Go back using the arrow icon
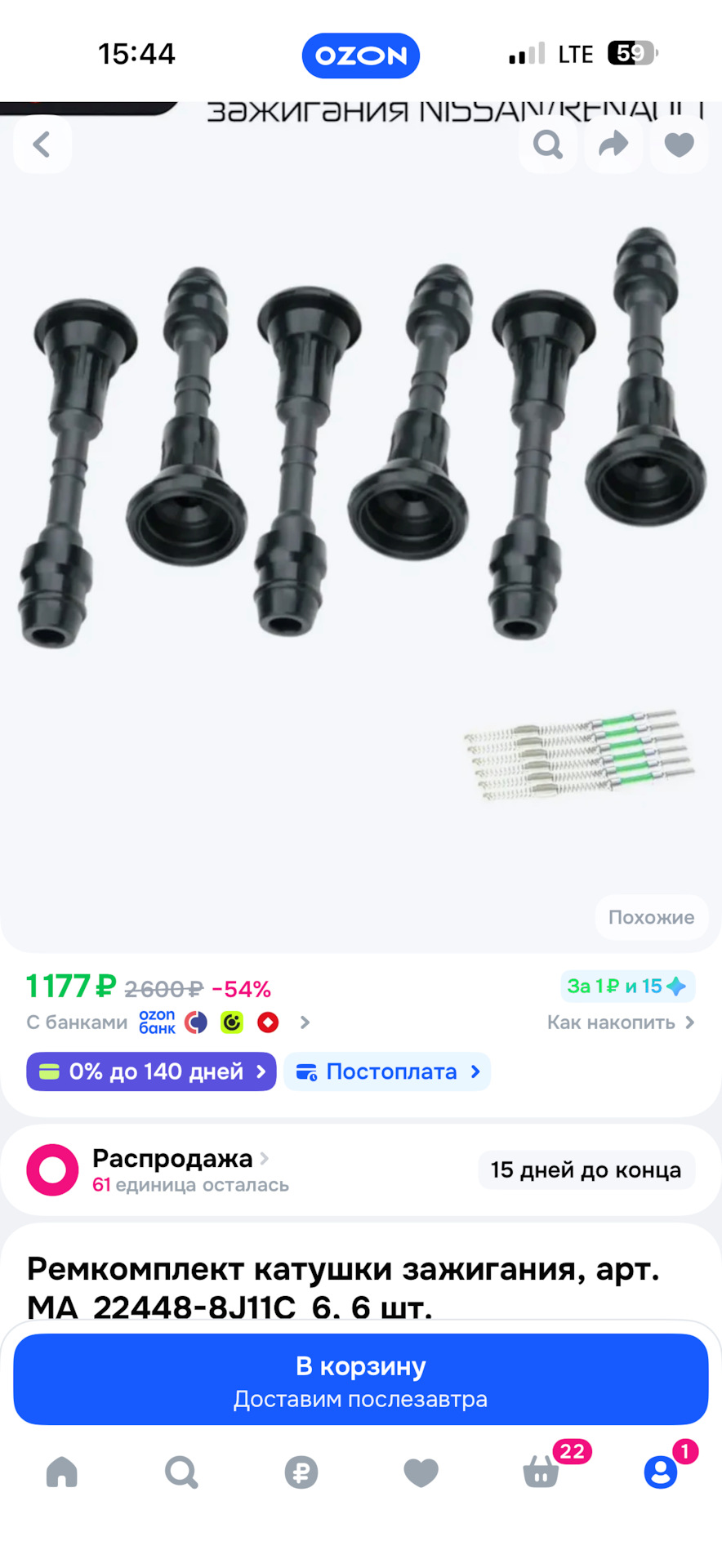722x1568 pixels. [x=42, y=145]
